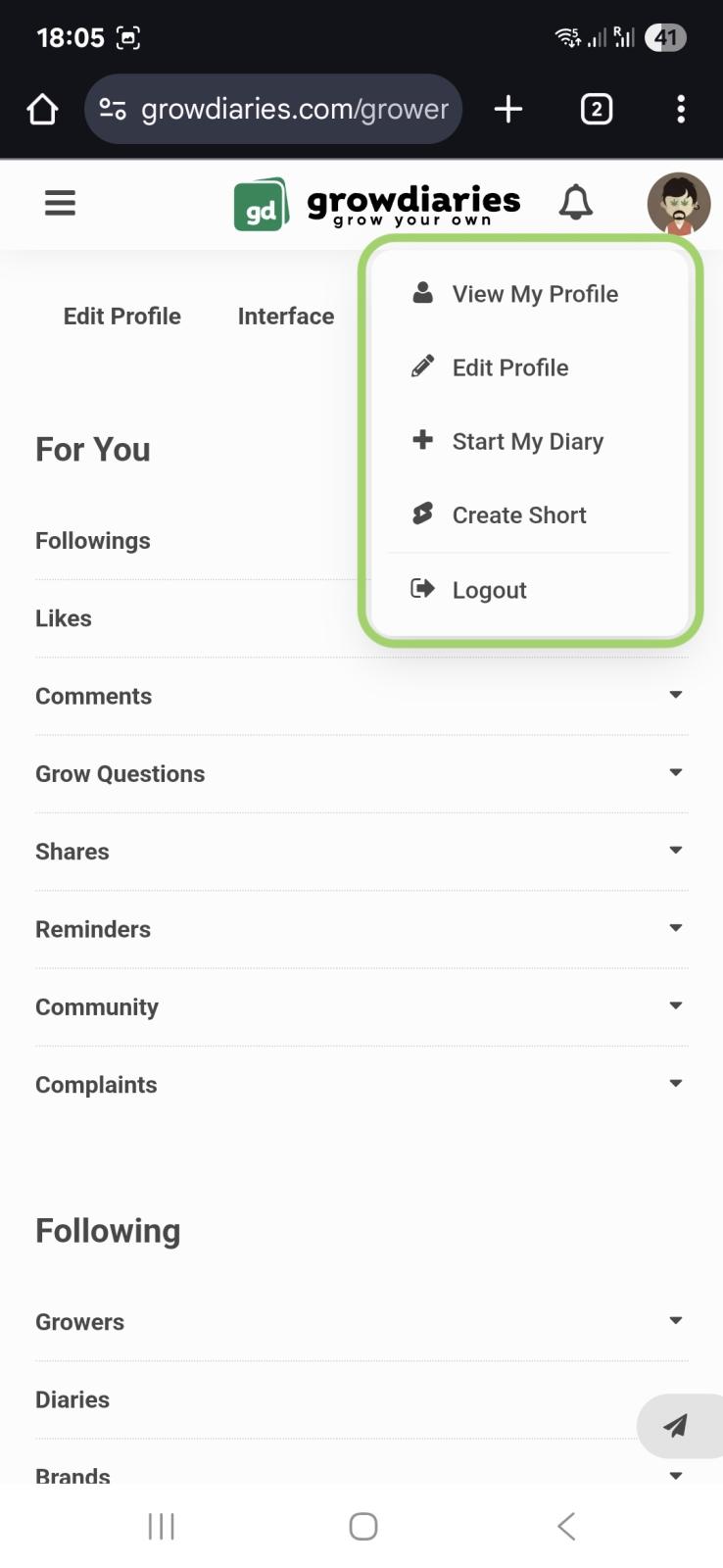
Task: Expand the Comments section
Action: pos(361,697)
